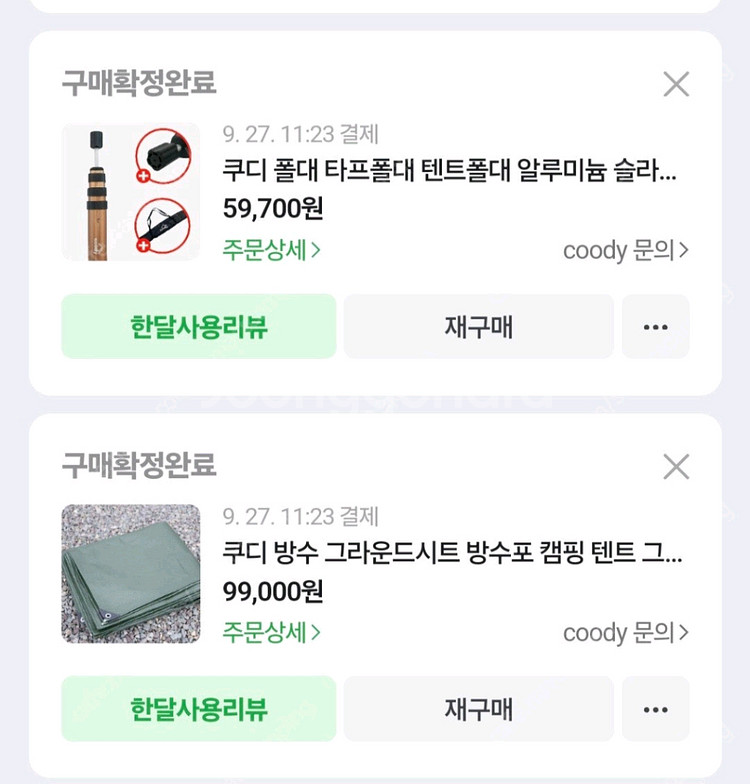Dismiss the second 구매확정완료 card with the X
The height and width of the screenshot is (784, 750).
(x=676, y=467)
